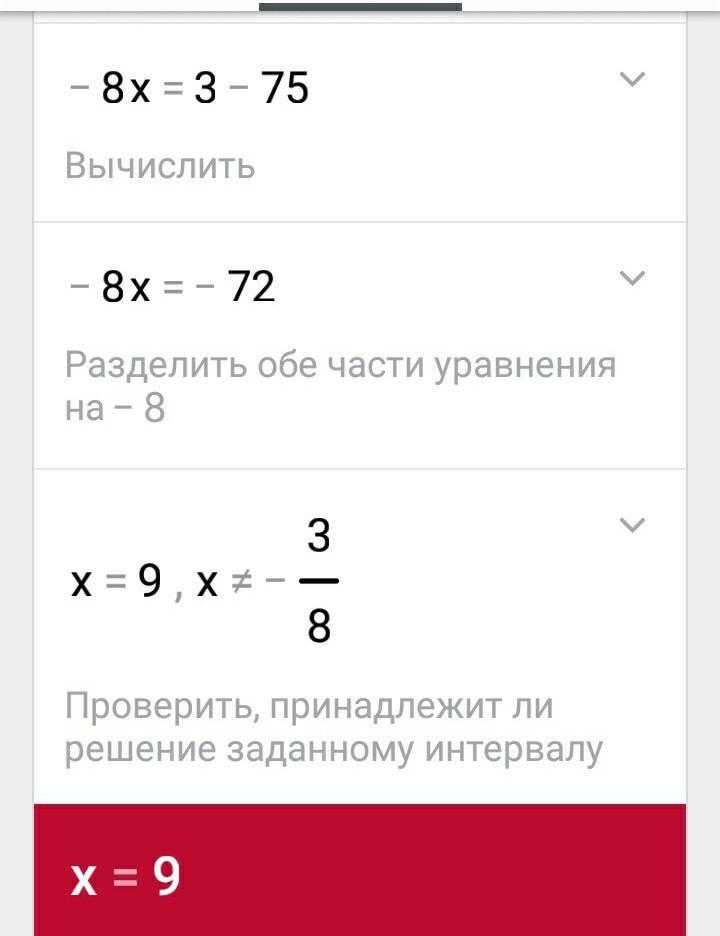Image resolution: width=720 pixels, height=936 pixels.
Task: Expand the step x = 9, x ≠ −3/8
Action: pos(632,524)
